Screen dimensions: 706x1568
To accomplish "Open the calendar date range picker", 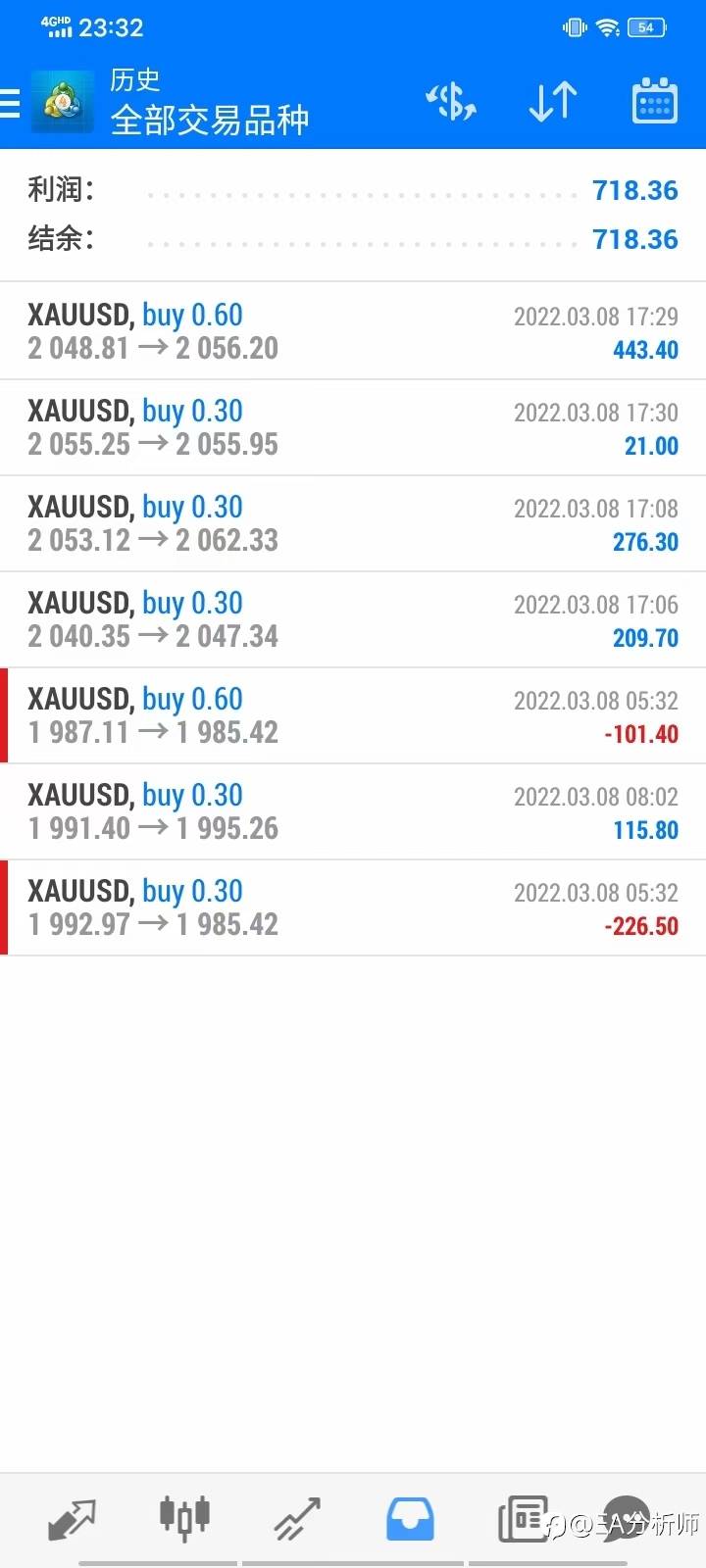I will click(x=654, y=102).
